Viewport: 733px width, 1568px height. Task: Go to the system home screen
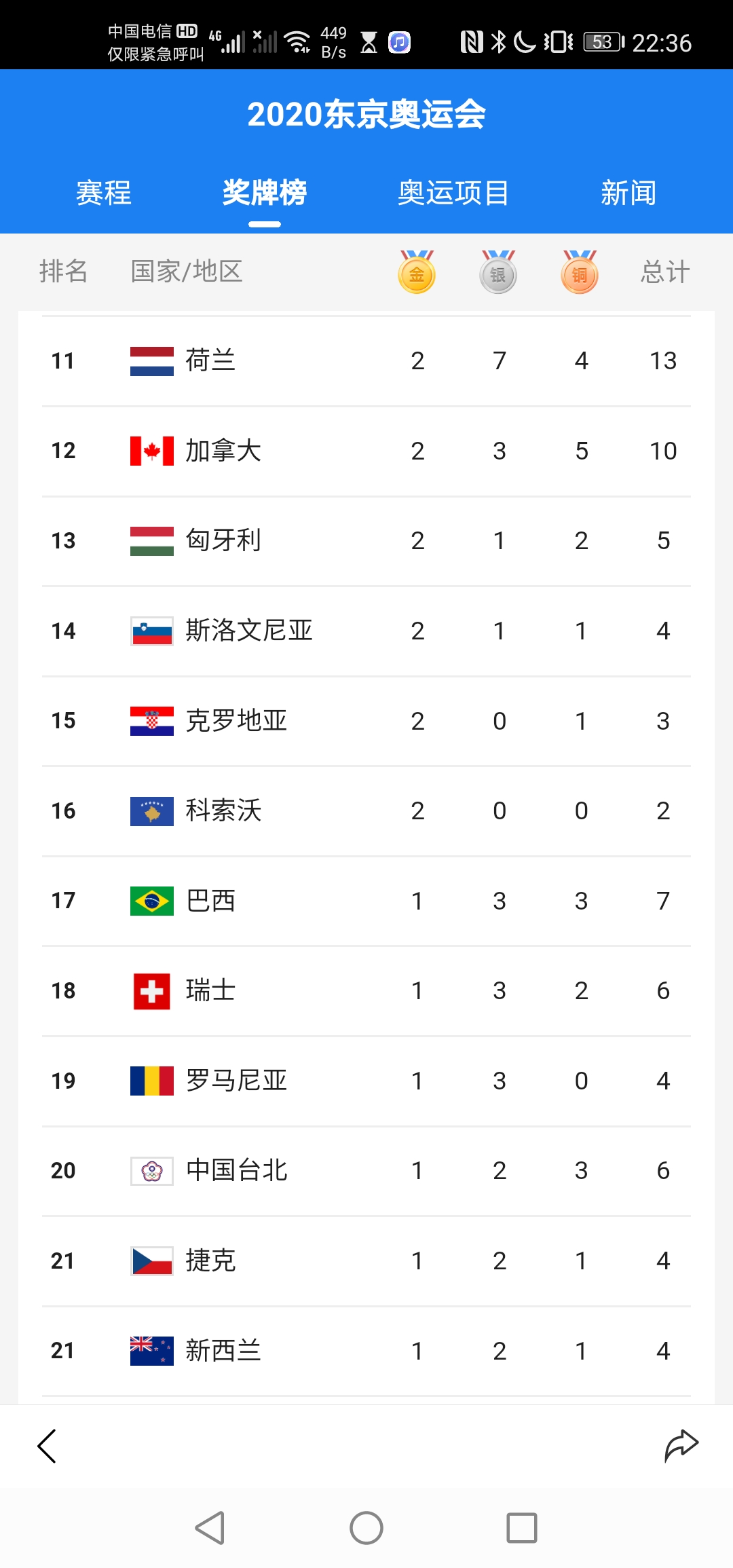[x=366, y=1528]
